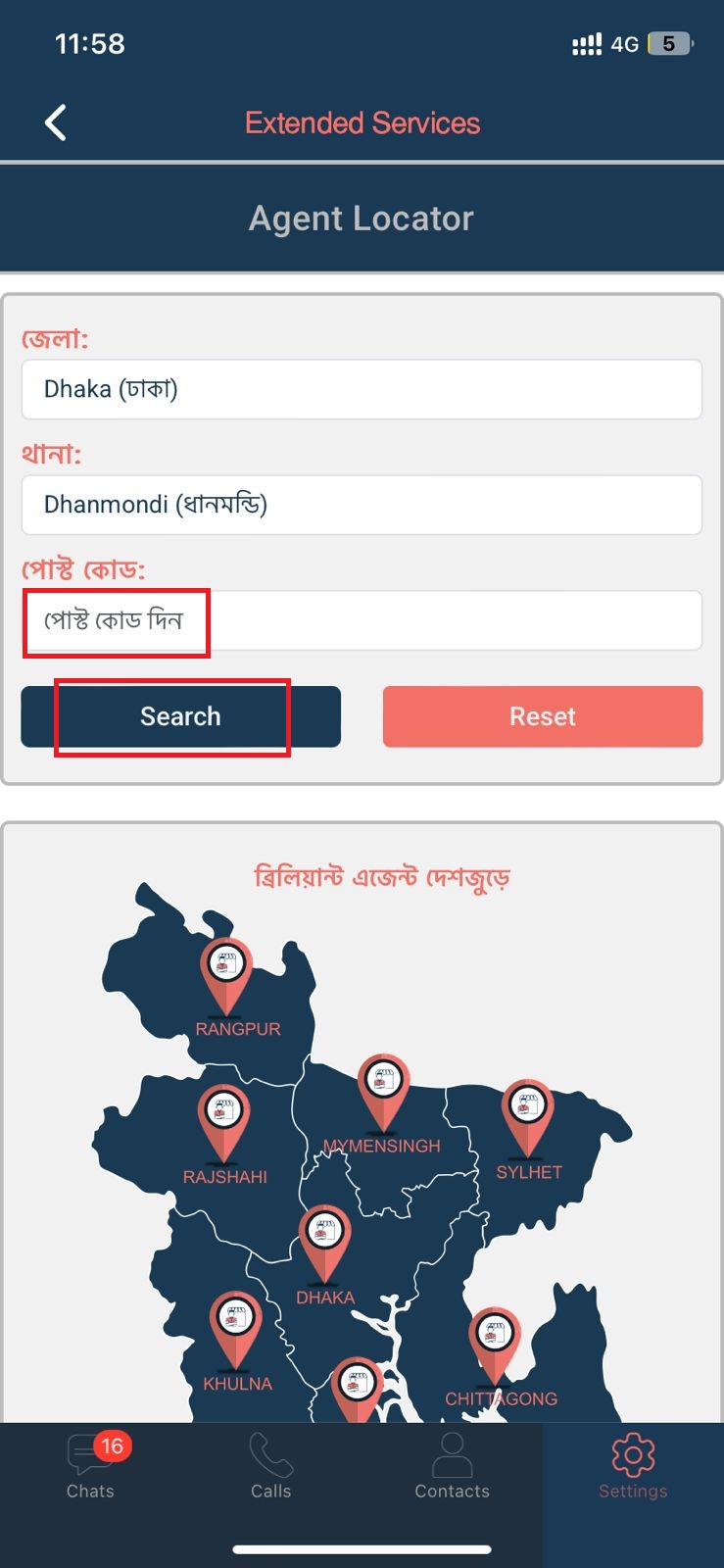
Task: Open the Settings tab
Action: click(x=633, y=1466)
